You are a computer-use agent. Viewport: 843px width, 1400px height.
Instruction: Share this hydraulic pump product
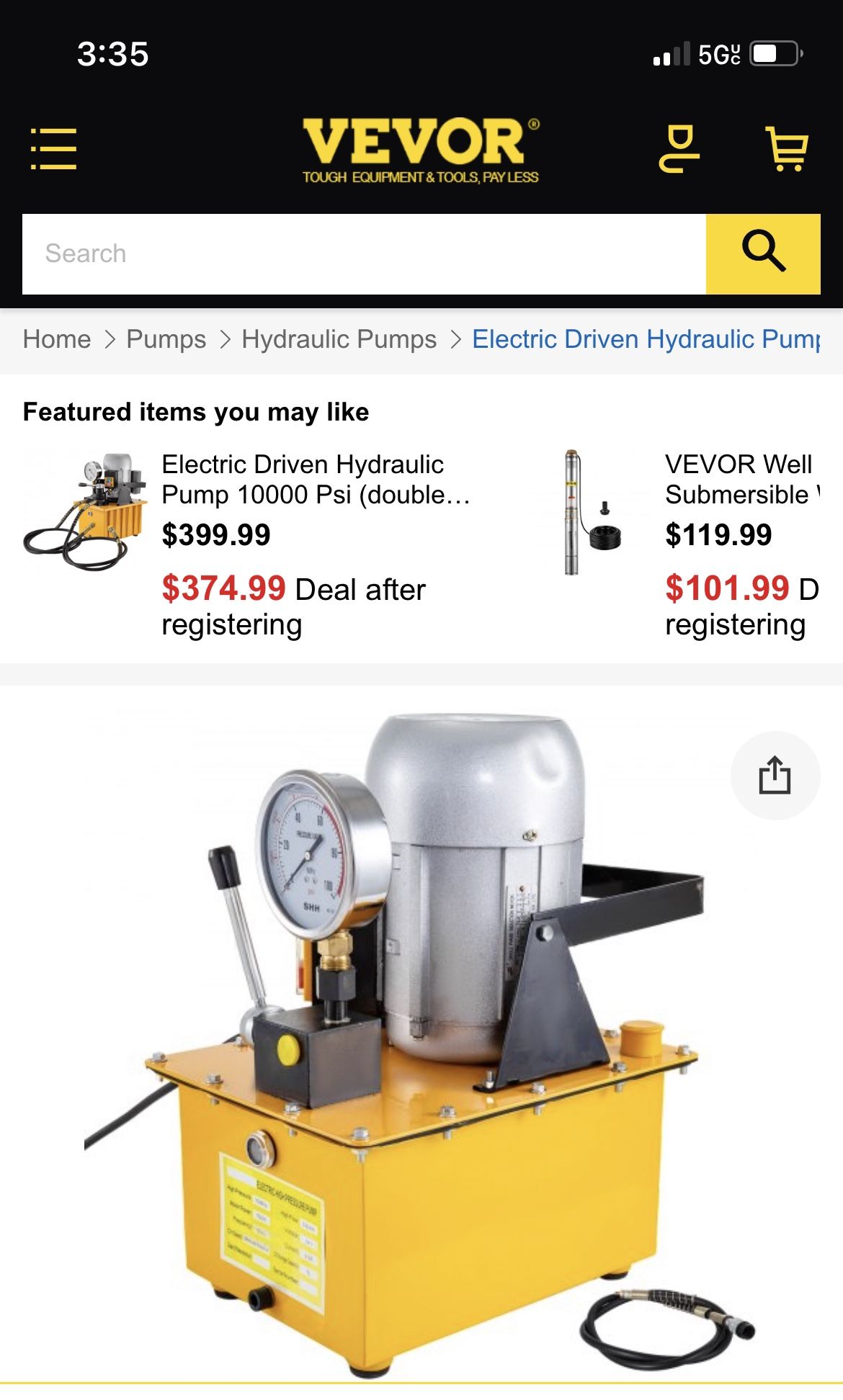pos(775,776)
